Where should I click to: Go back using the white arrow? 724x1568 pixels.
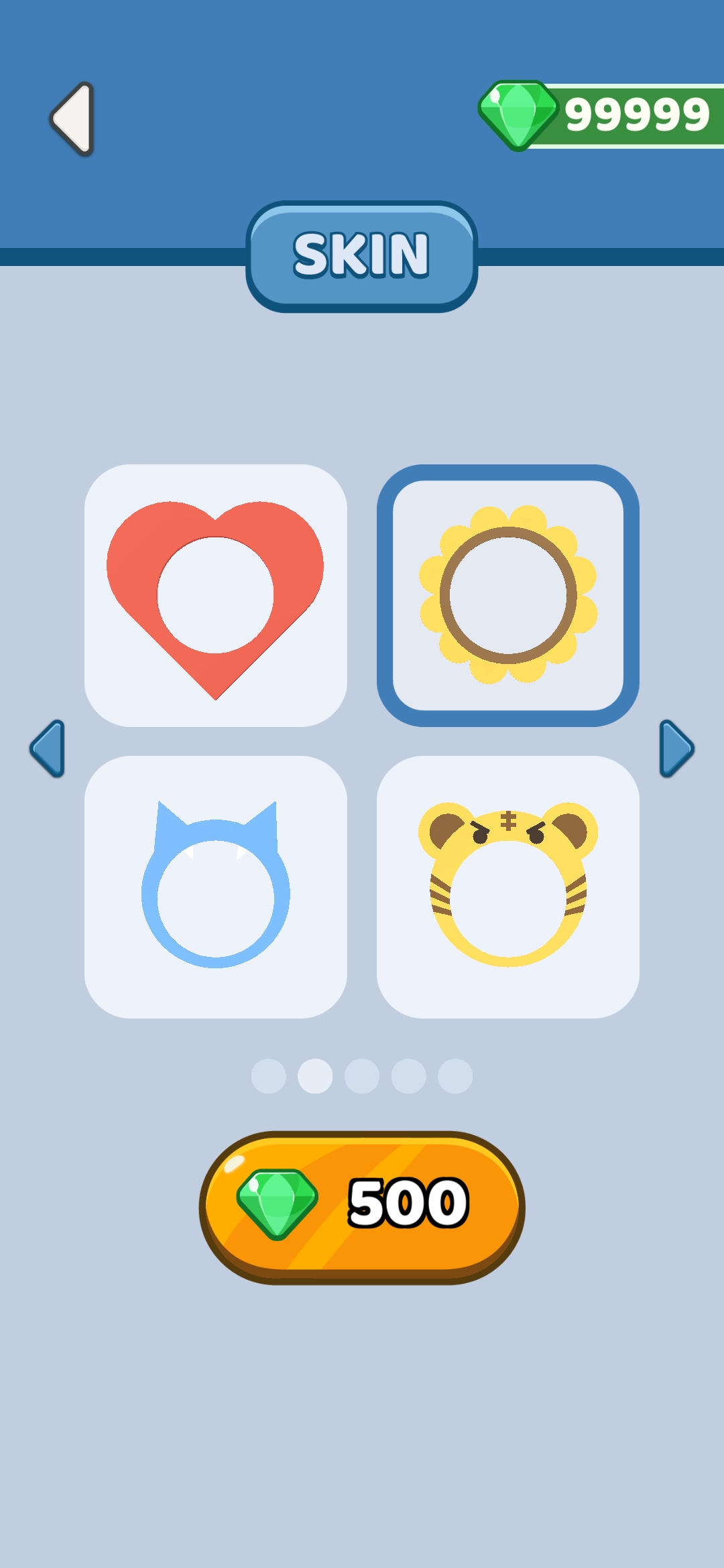point(72,119)
